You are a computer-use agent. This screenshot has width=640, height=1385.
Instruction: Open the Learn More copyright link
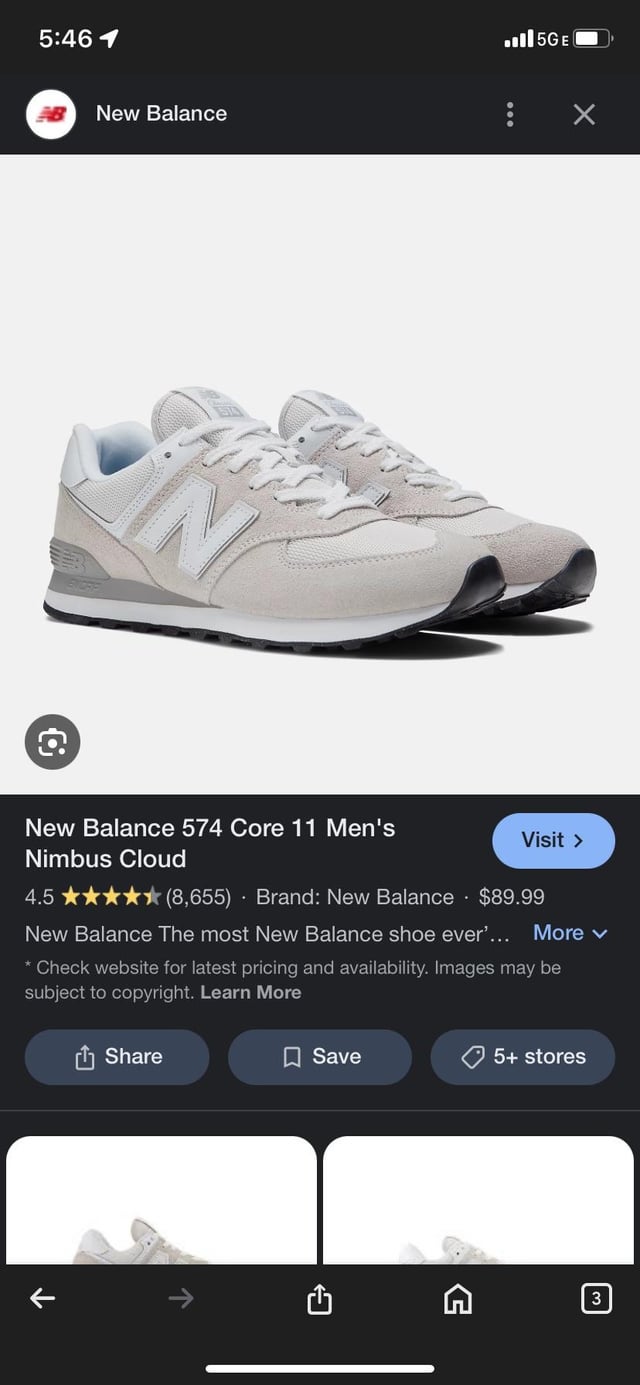pyautogui.click(x=250, y=992)
